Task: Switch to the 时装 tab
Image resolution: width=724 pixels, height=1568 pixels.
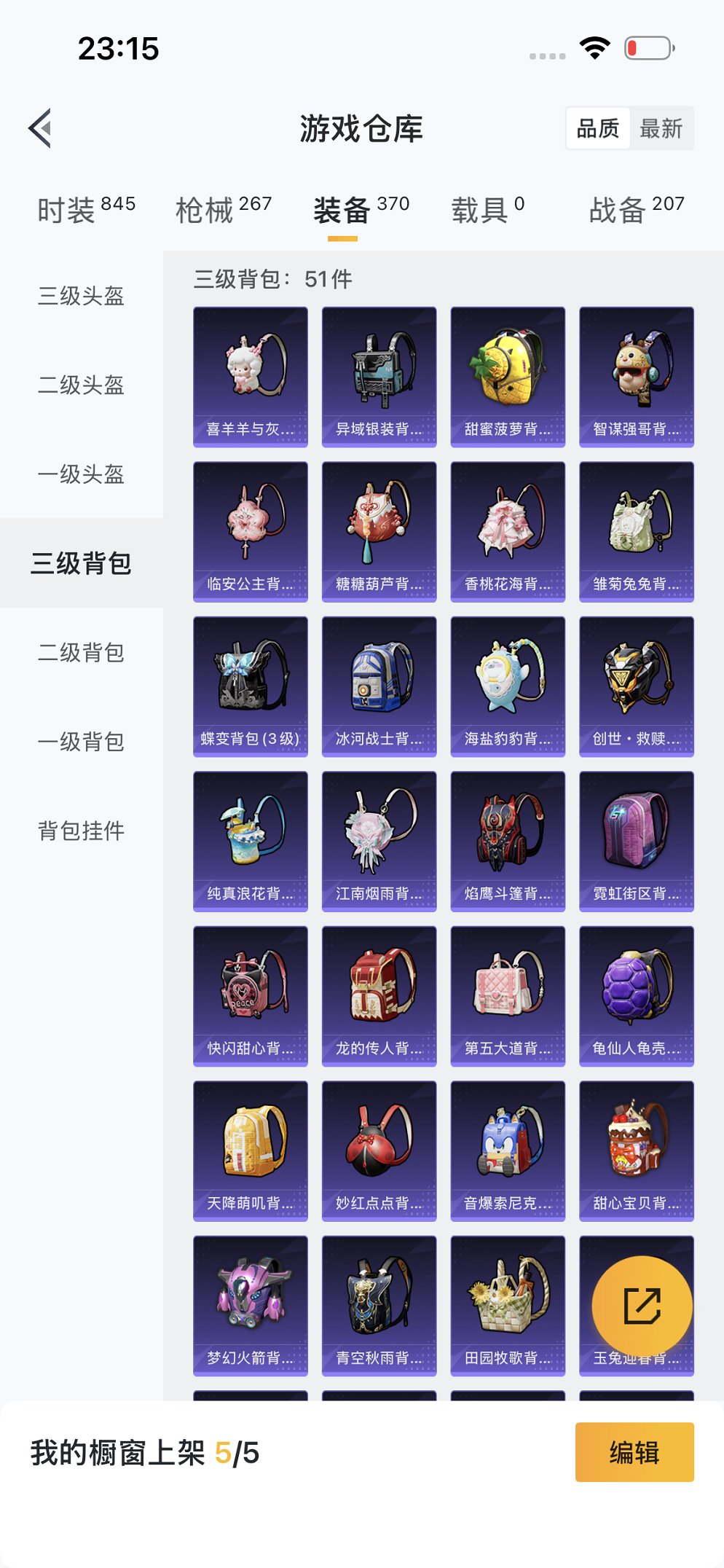Action: click(x=86, y=210)
